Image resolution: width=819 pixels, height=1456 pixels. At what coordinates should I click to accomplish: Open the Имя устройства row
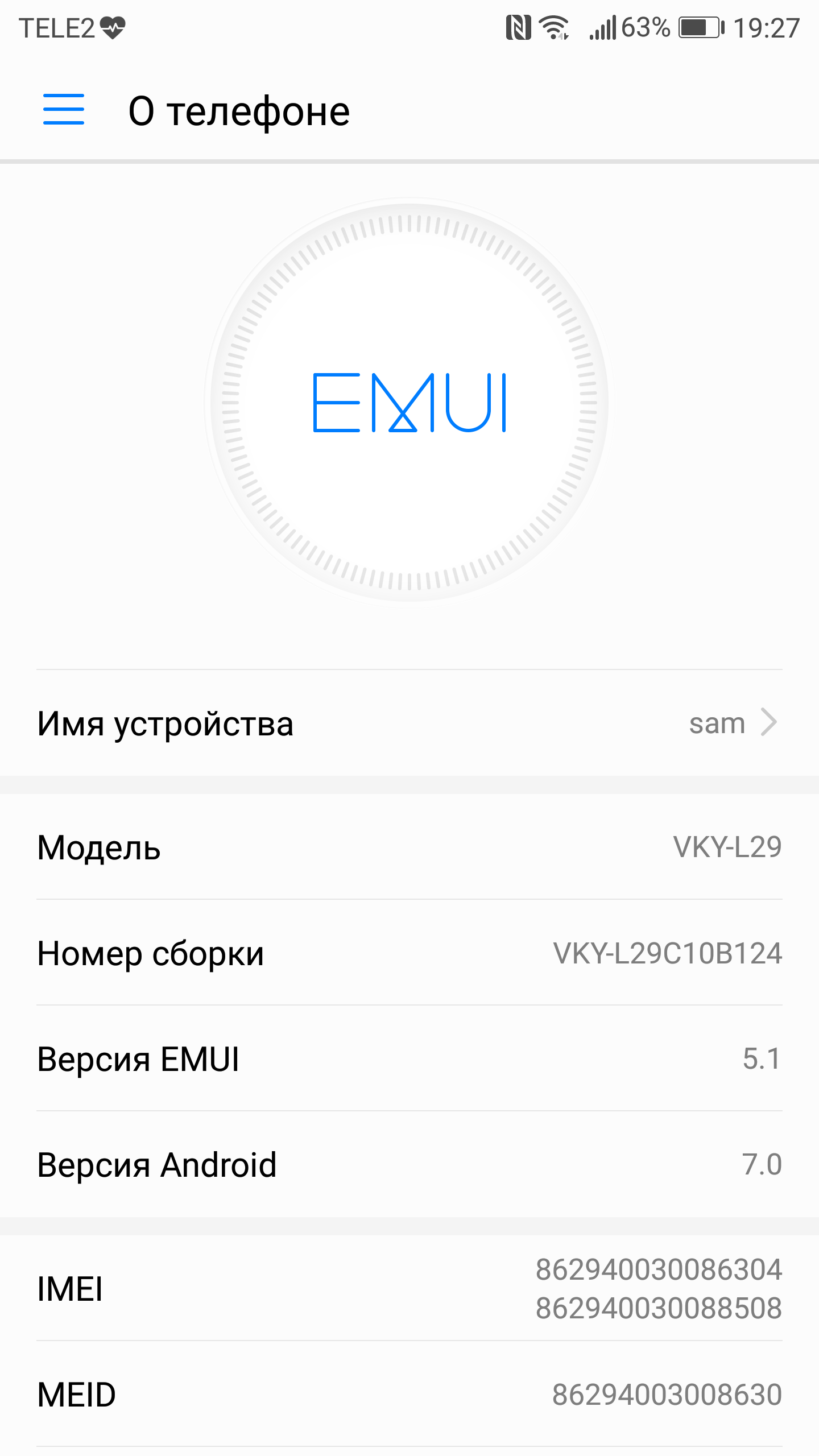(x=409, y=723)
